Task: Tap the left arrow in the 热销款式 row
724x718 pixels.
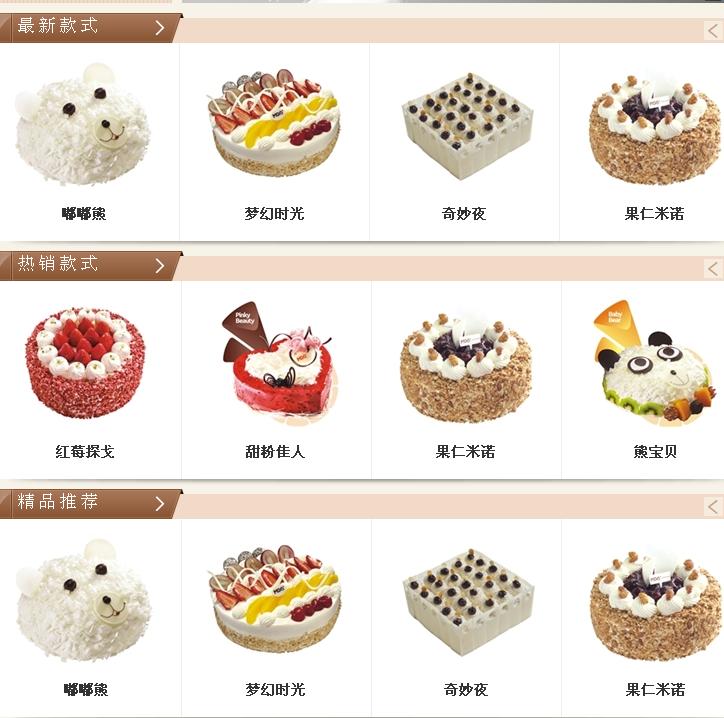Action: [713, 268]
